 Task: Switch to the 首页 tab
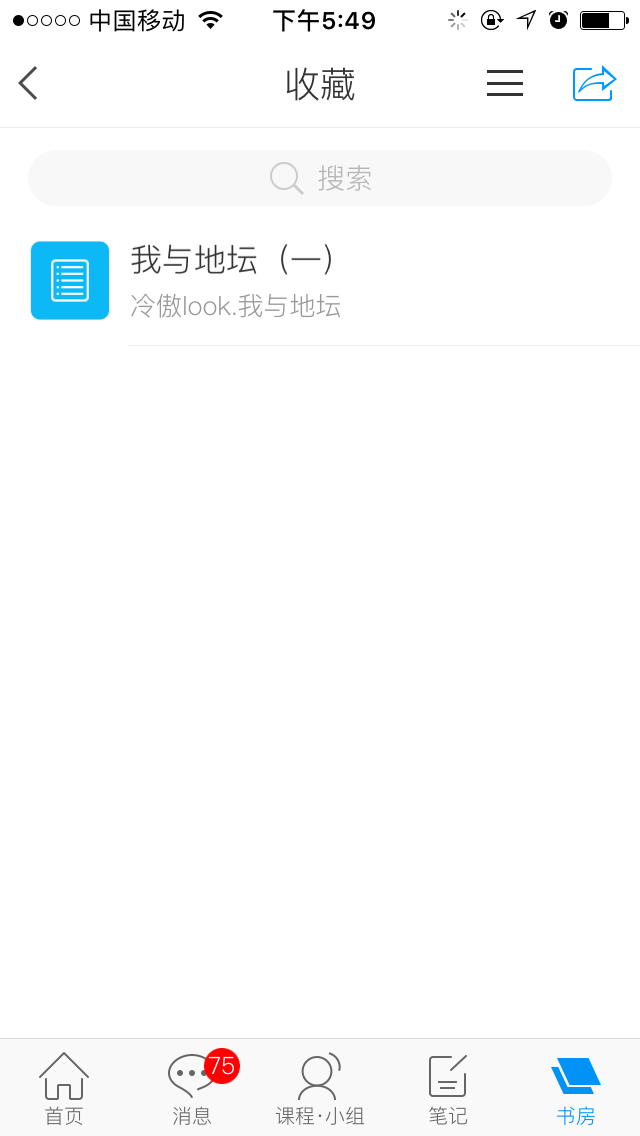click(64, 1089)
